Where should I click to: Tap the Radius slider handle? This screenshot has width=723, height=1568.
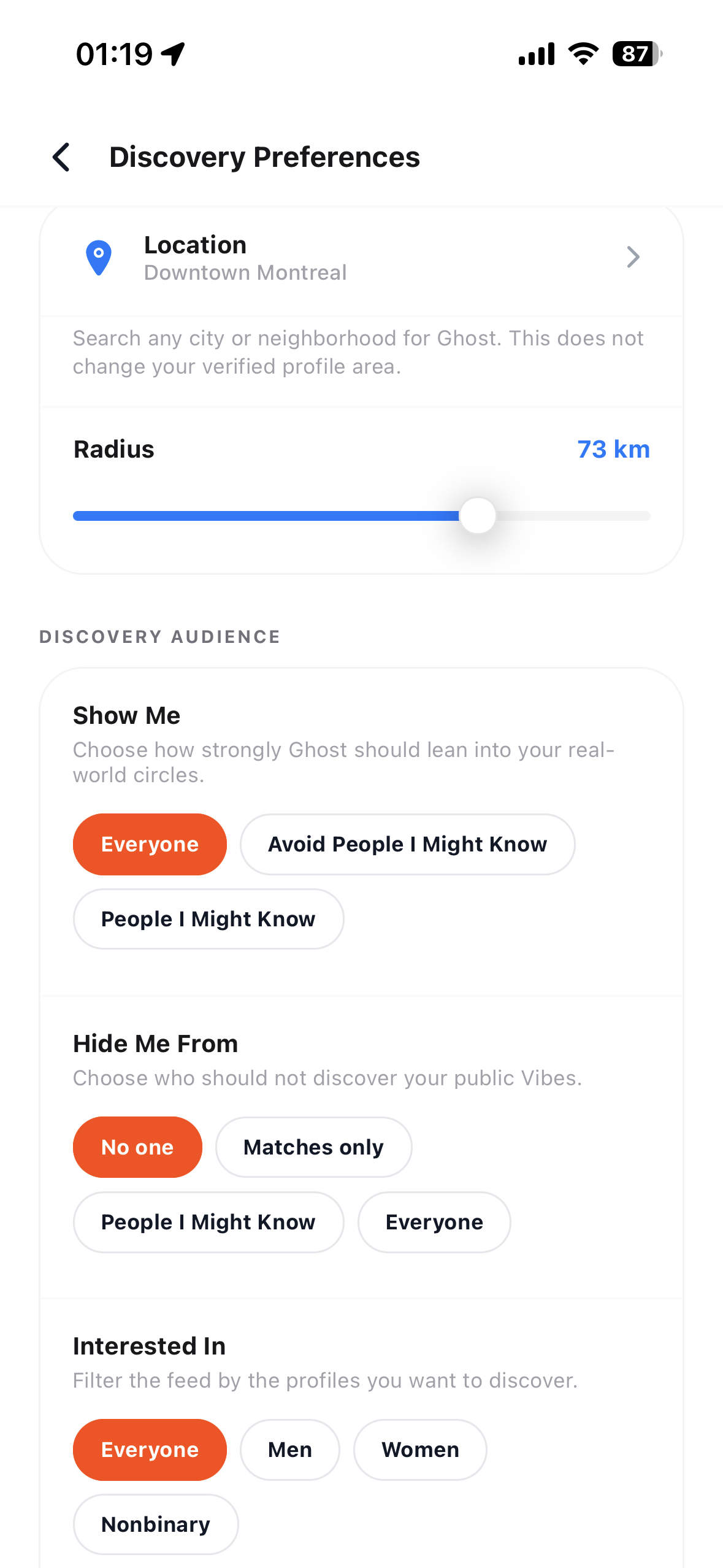(x=478, y=515)
